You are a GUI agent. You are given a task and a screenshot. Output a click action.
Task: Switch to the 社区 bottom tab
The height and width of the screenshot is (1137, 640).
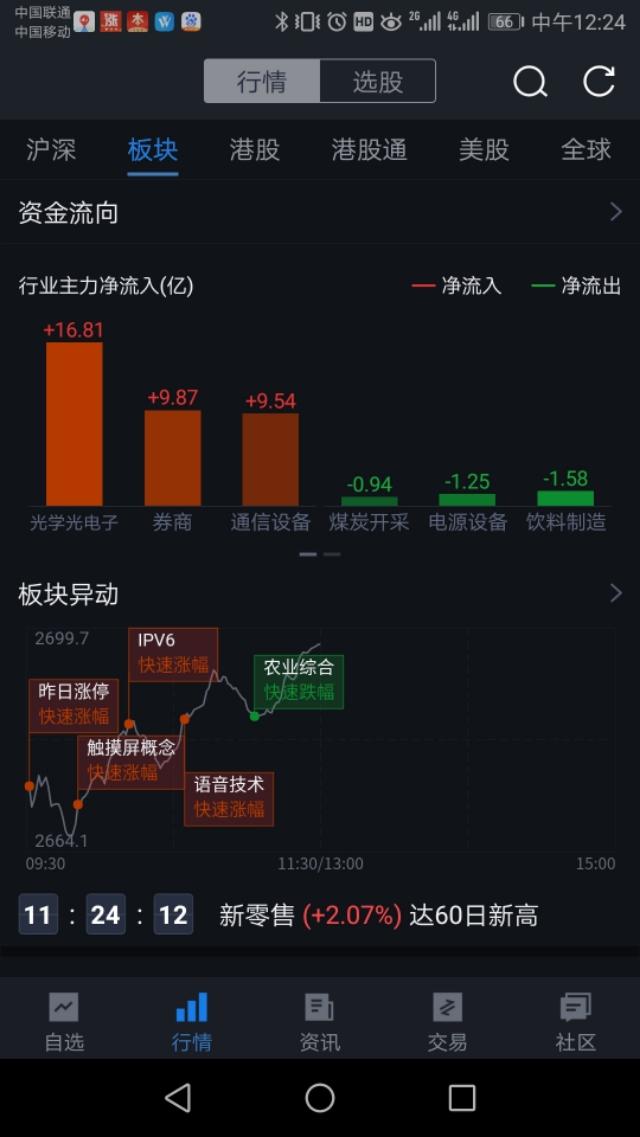pyautogui.click(x=575, y=1022)
